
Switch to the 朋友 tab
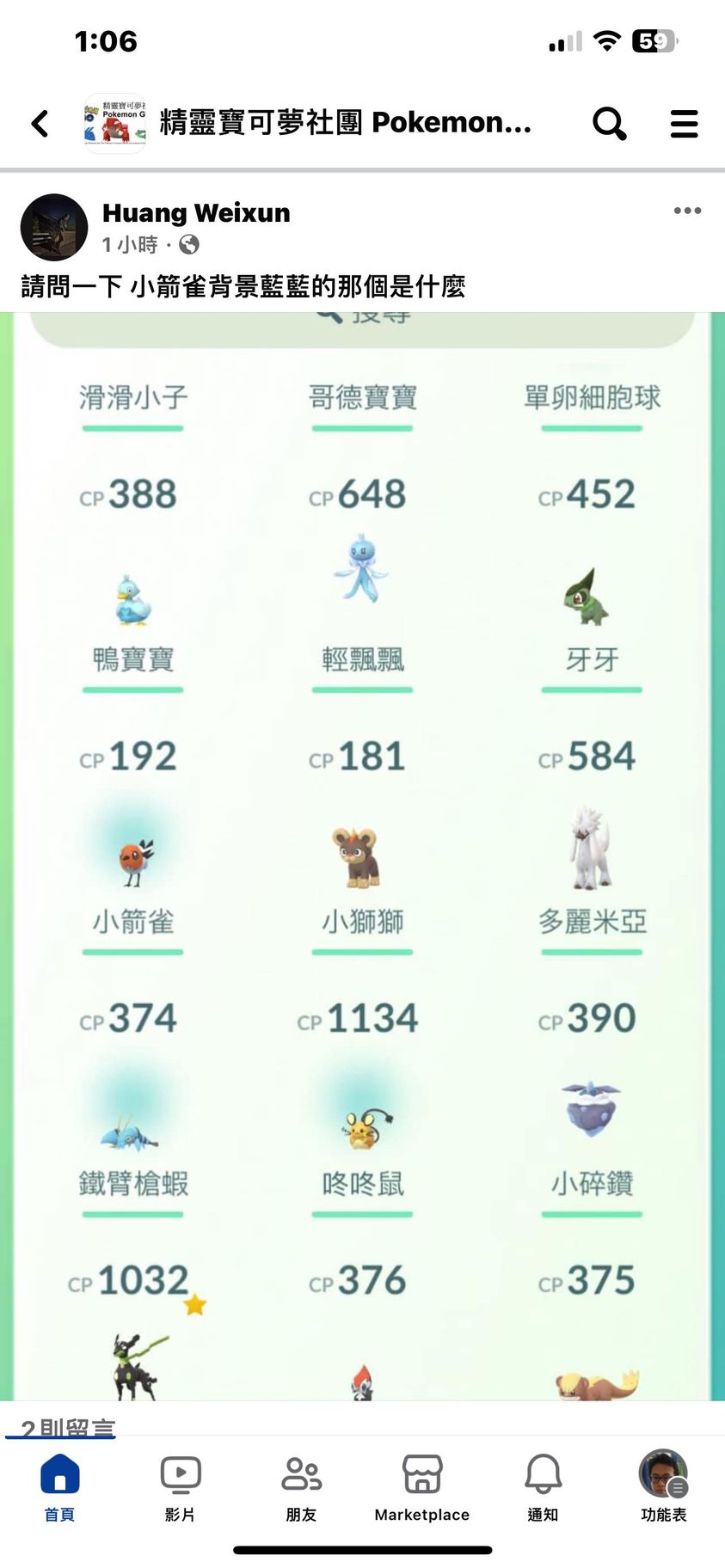(x=301, y=1486)
